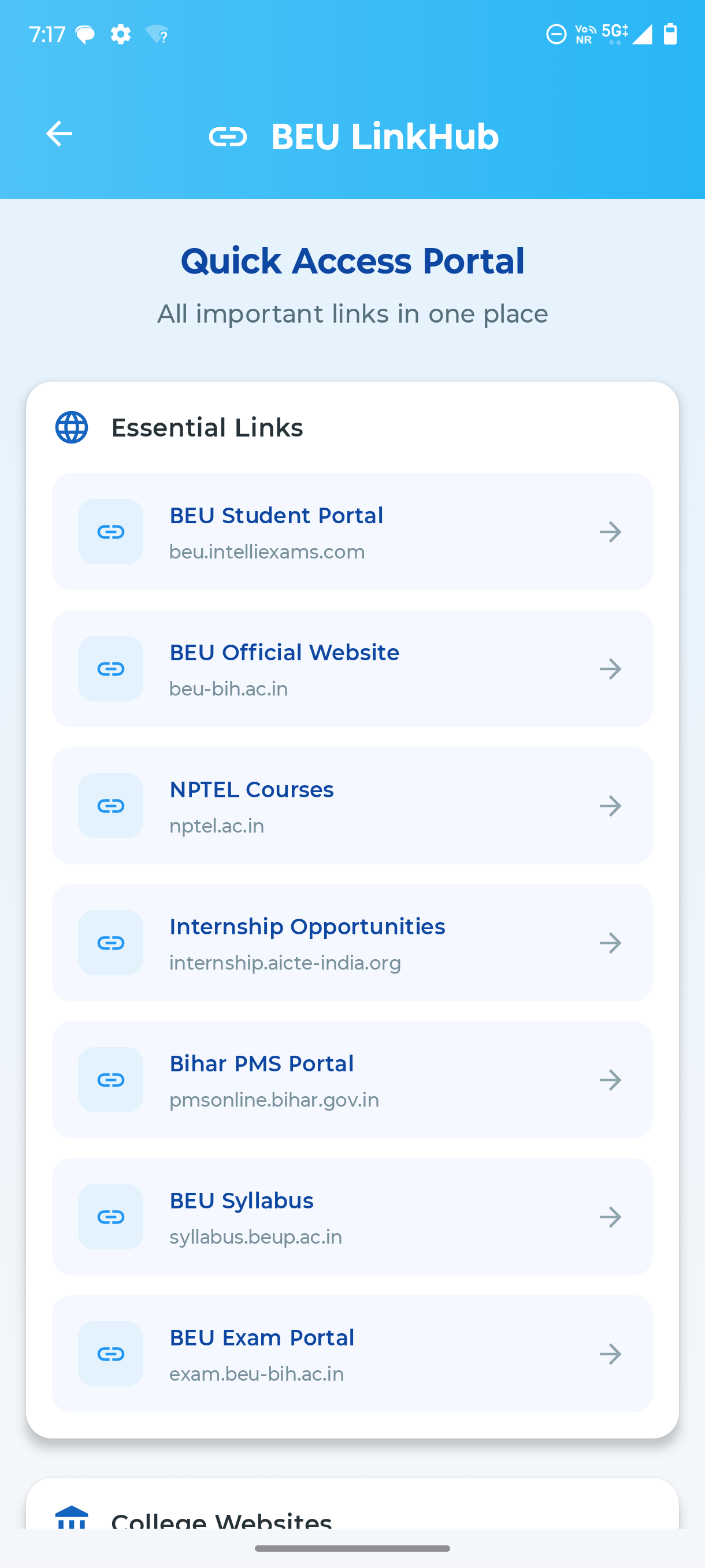Click the arrow on the BEU Exam Portal card

(x=610, y=1354)
